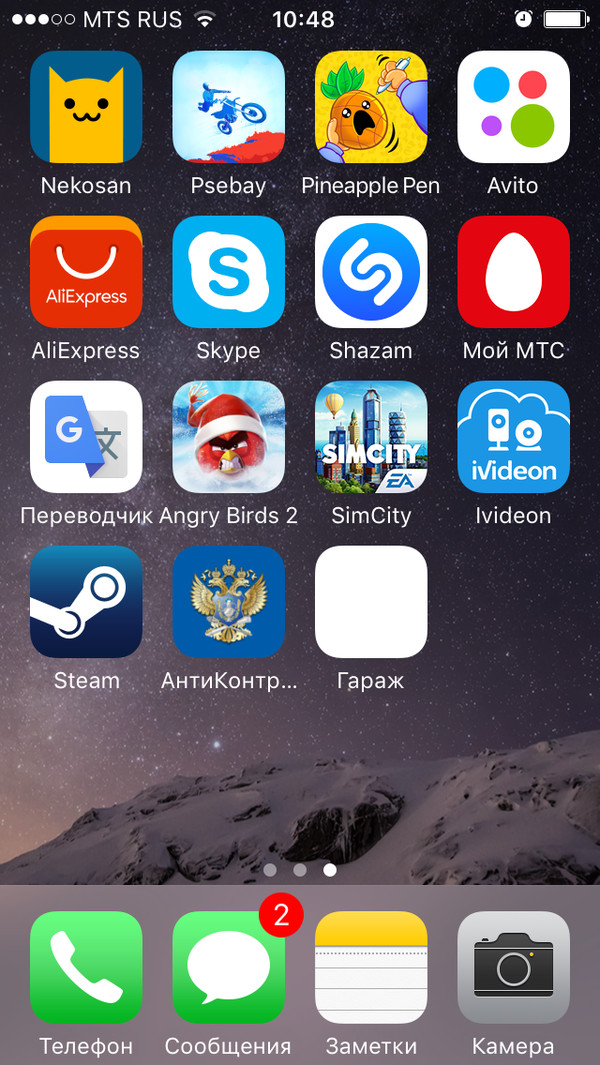Screen dimensions: 600x1065
Task: Open Shazam
Action: click(371, 272)
